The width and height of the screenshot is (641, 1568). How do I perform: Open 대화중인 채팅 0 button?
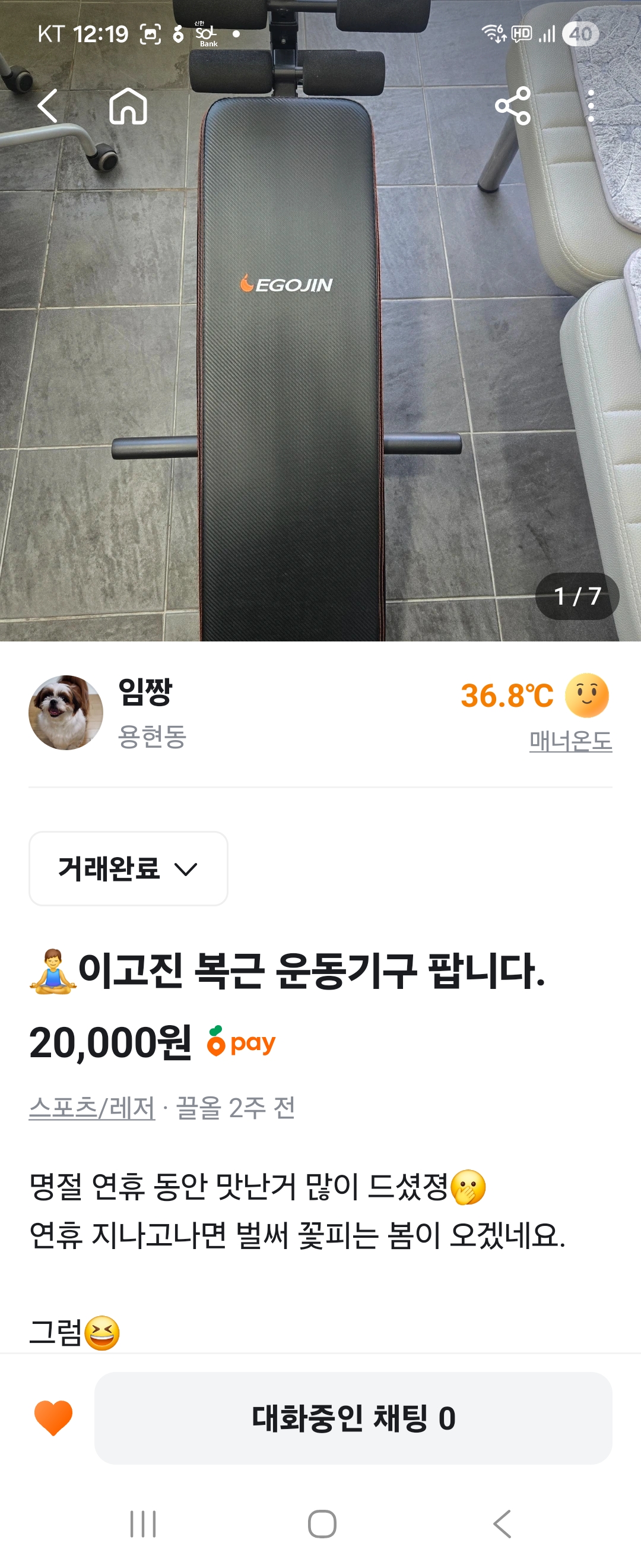click(353, 1418)
